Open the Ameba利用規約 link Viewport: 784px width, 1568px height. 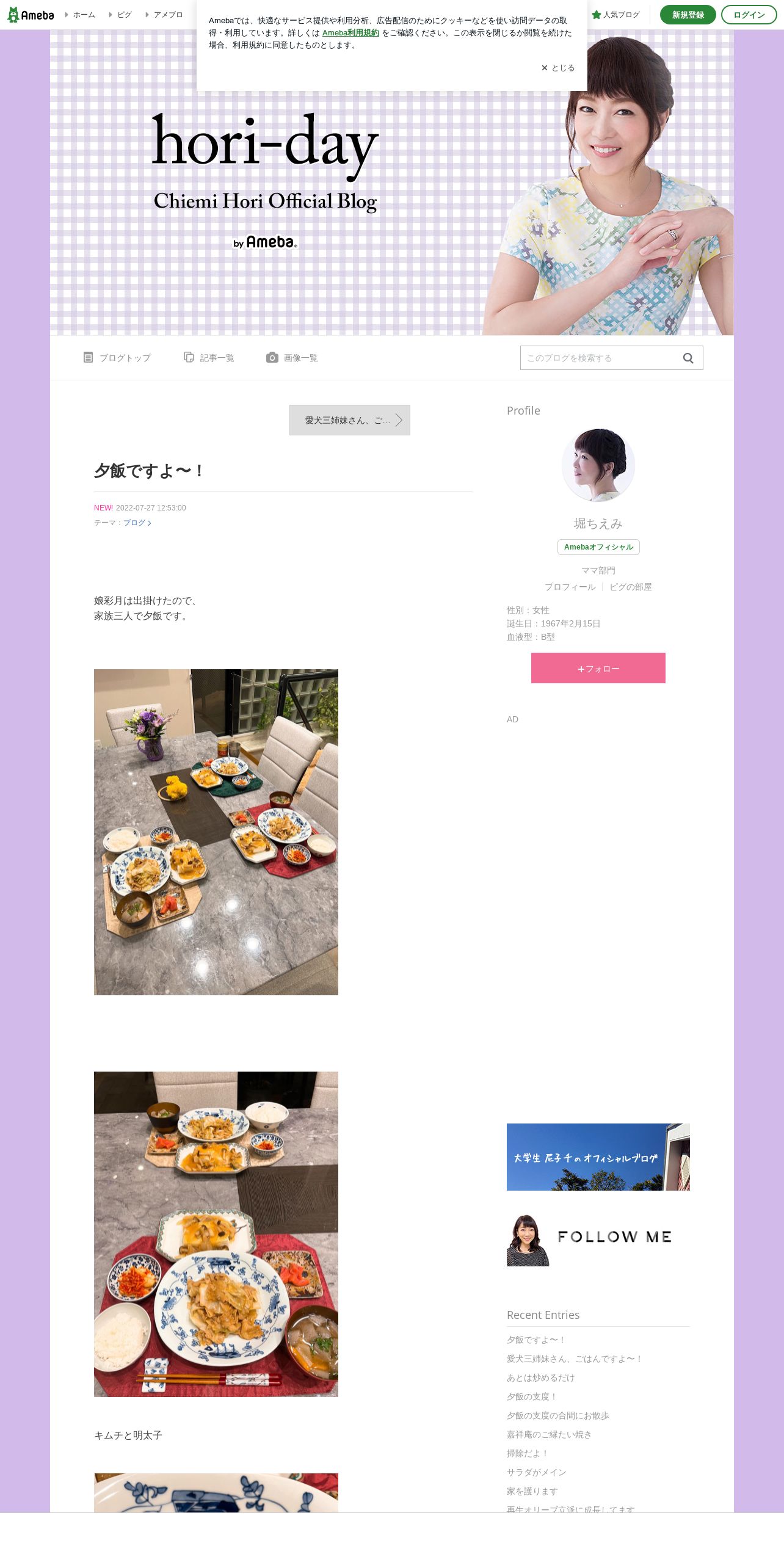click(x=350, y=33)
